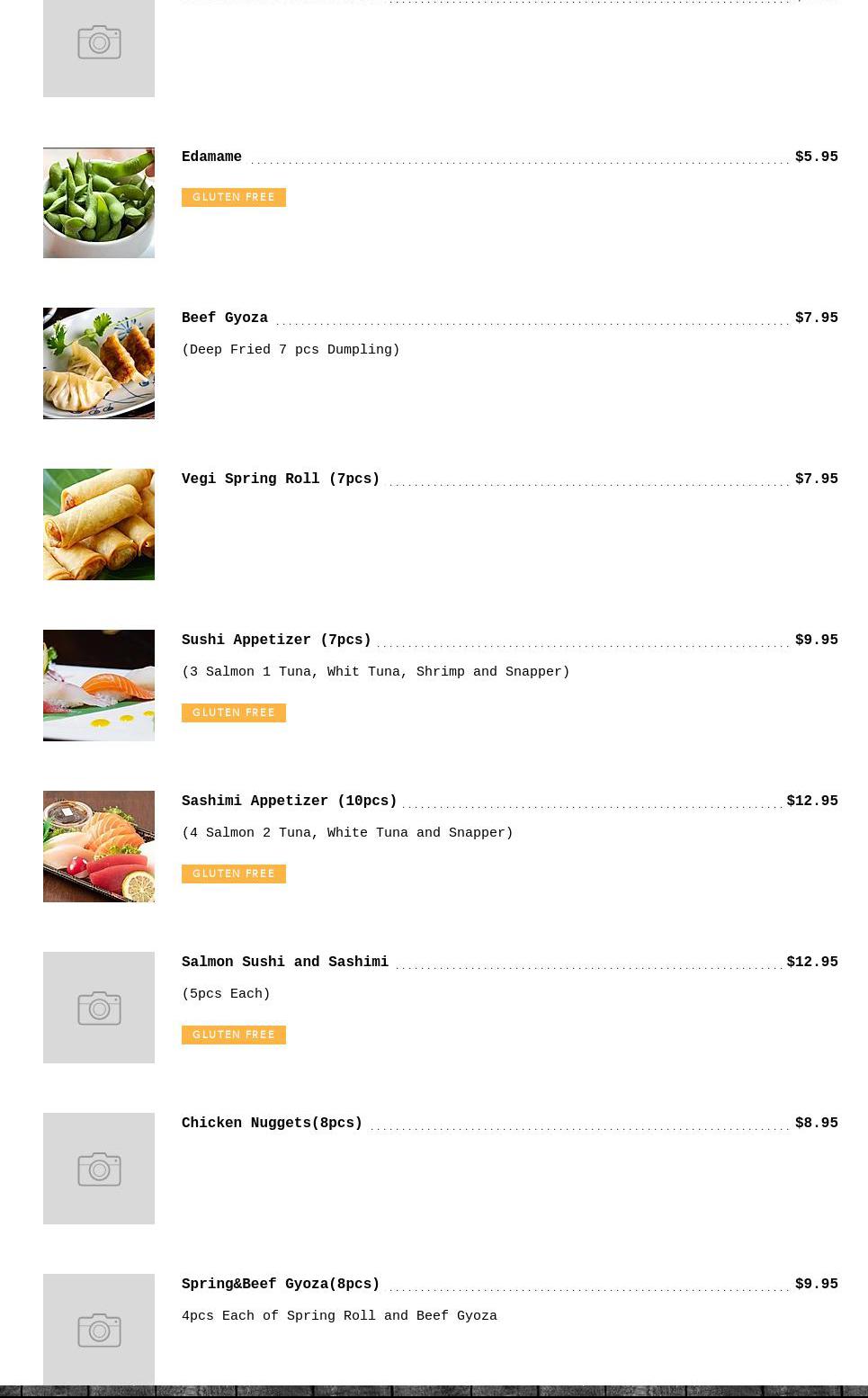The height and width of the screenshot is (1398, 868).
Task: Enlarge the Vegi Spring Roll image
Action: pyautogui.click(x=99, y=524)
